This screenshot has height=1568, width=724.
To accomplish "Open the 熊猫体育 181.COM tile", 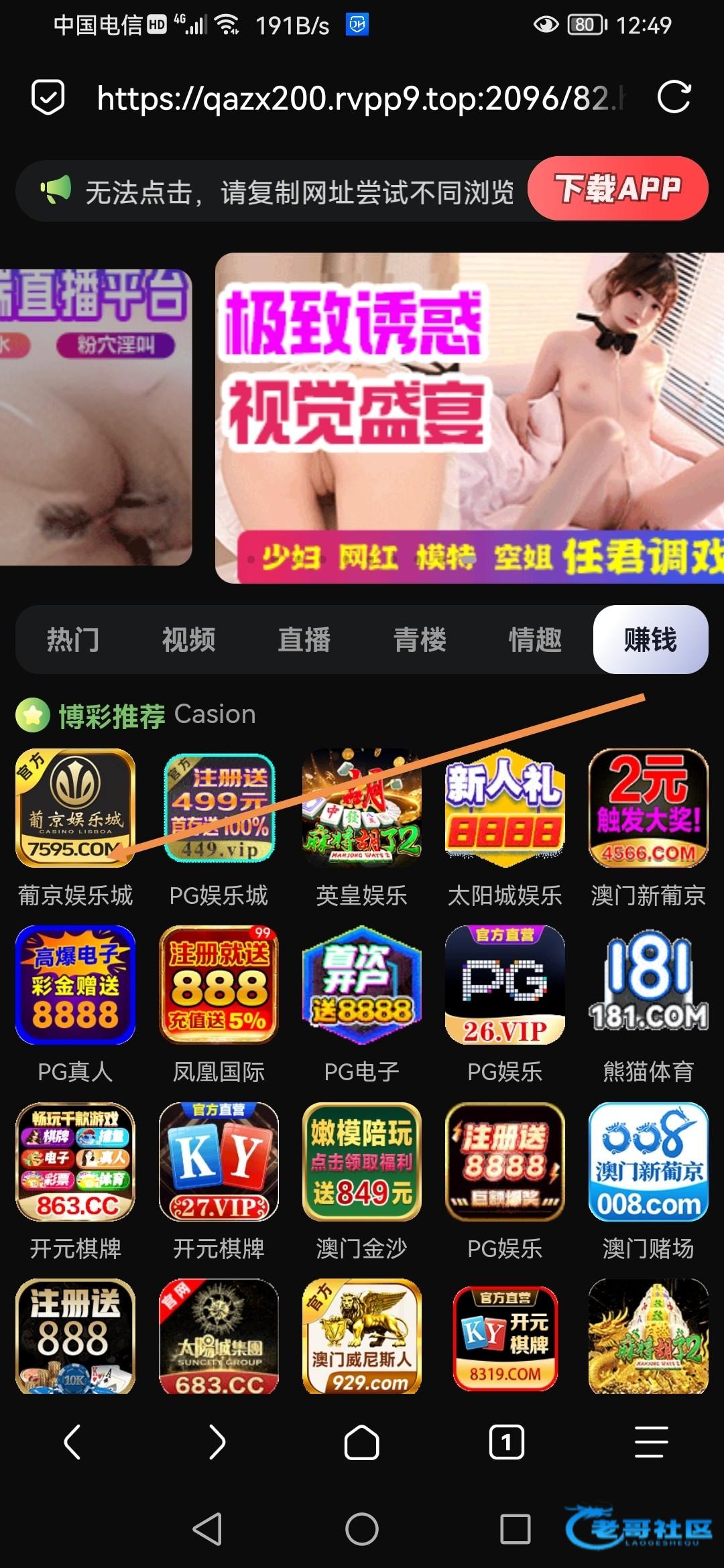I will coord(648,985).
